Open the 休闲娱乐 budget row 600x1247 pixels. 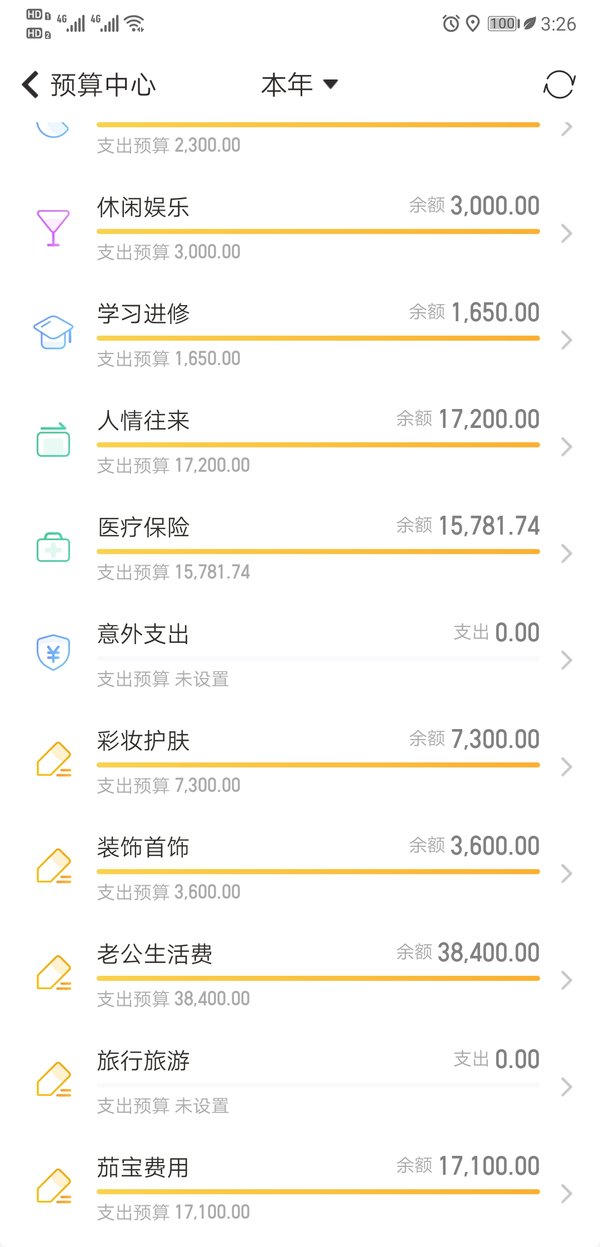tap(300, 228)
